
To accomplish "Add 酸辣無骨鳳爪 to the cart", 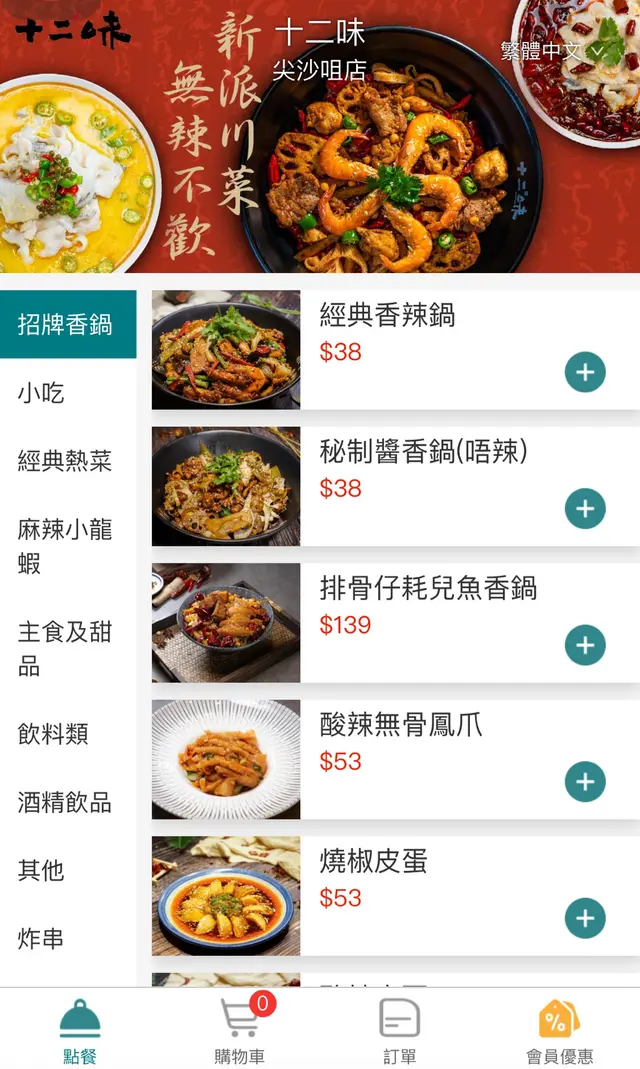I will (585, 782).
